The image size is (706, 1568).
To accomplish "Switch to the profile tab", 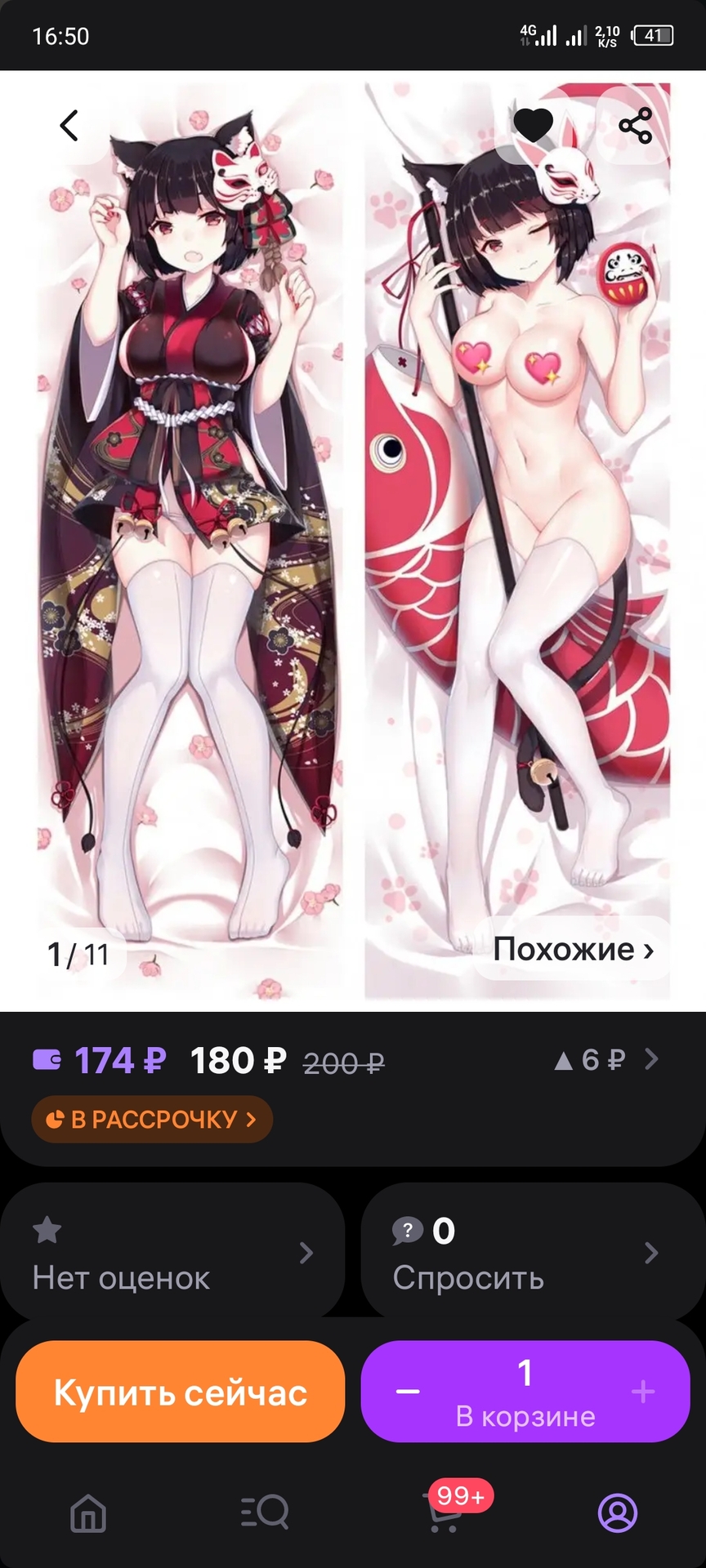I will [618, 1513].
